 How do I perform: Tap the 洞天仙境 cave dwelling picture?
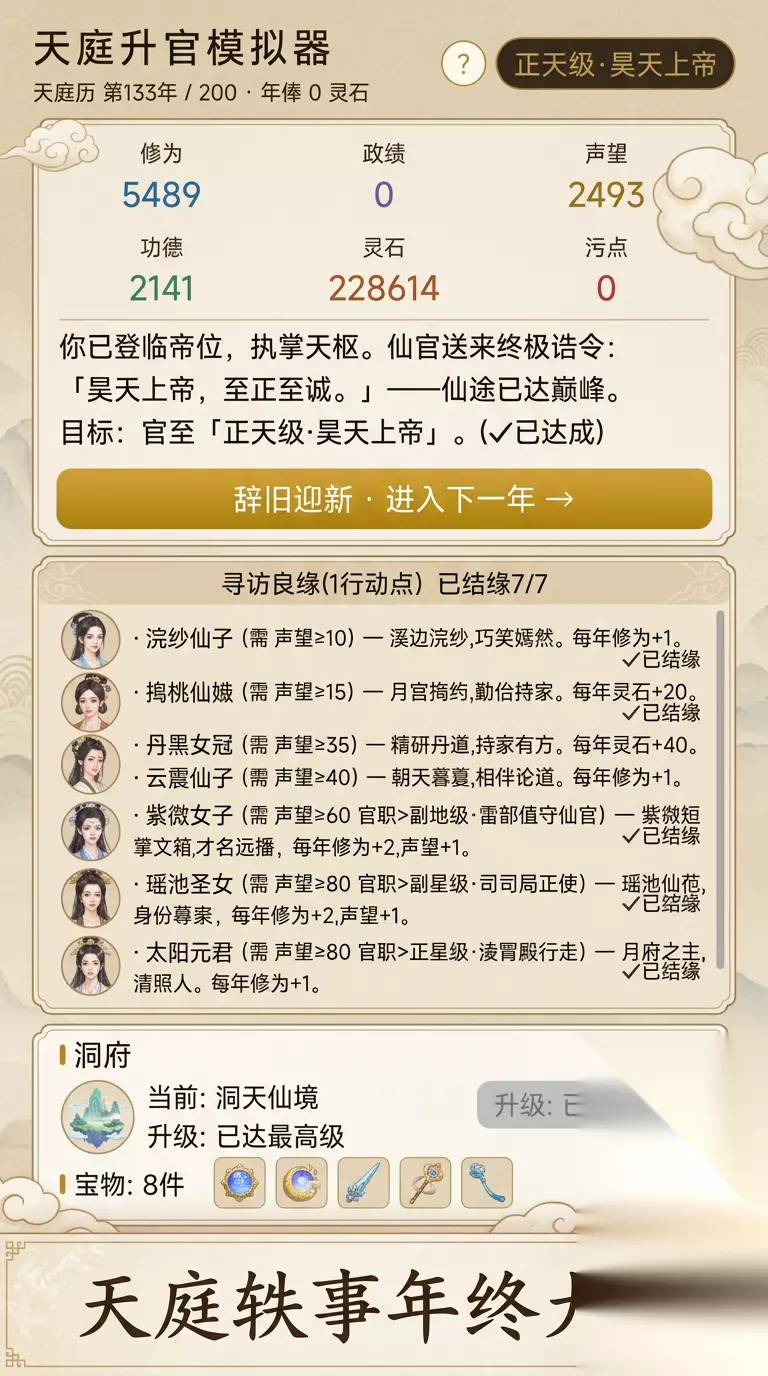coord(98,1117)
